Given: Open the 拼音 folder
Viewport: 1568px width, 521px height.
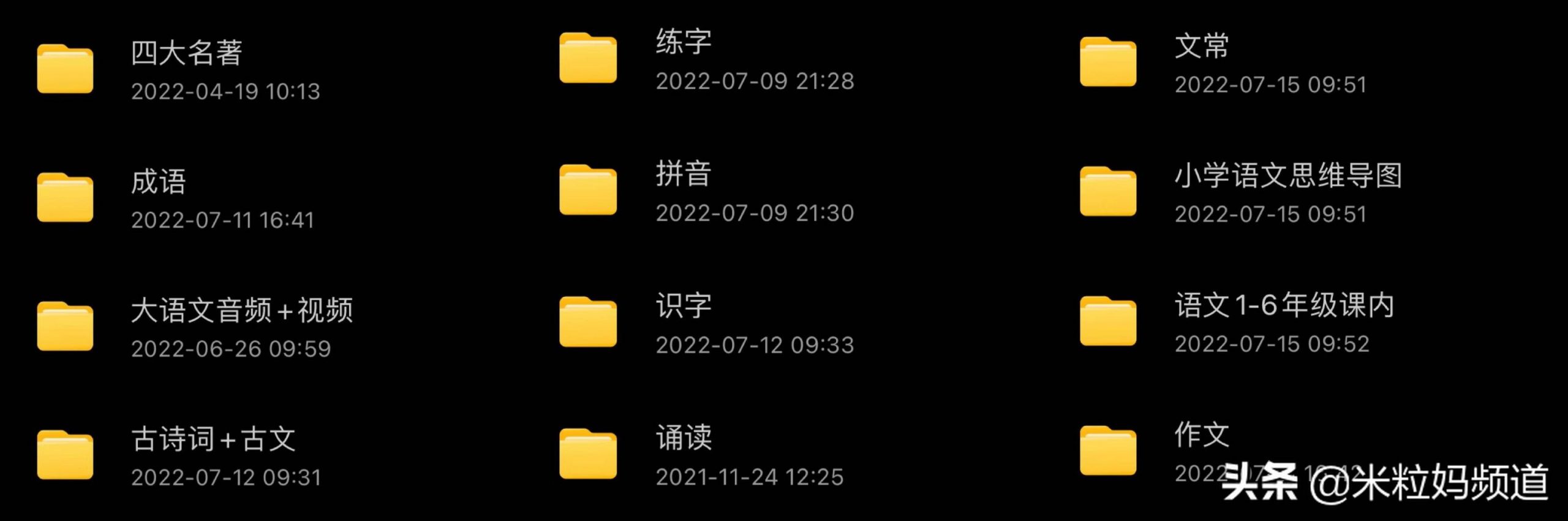Looking at the screenshot, I should [588, 190].
